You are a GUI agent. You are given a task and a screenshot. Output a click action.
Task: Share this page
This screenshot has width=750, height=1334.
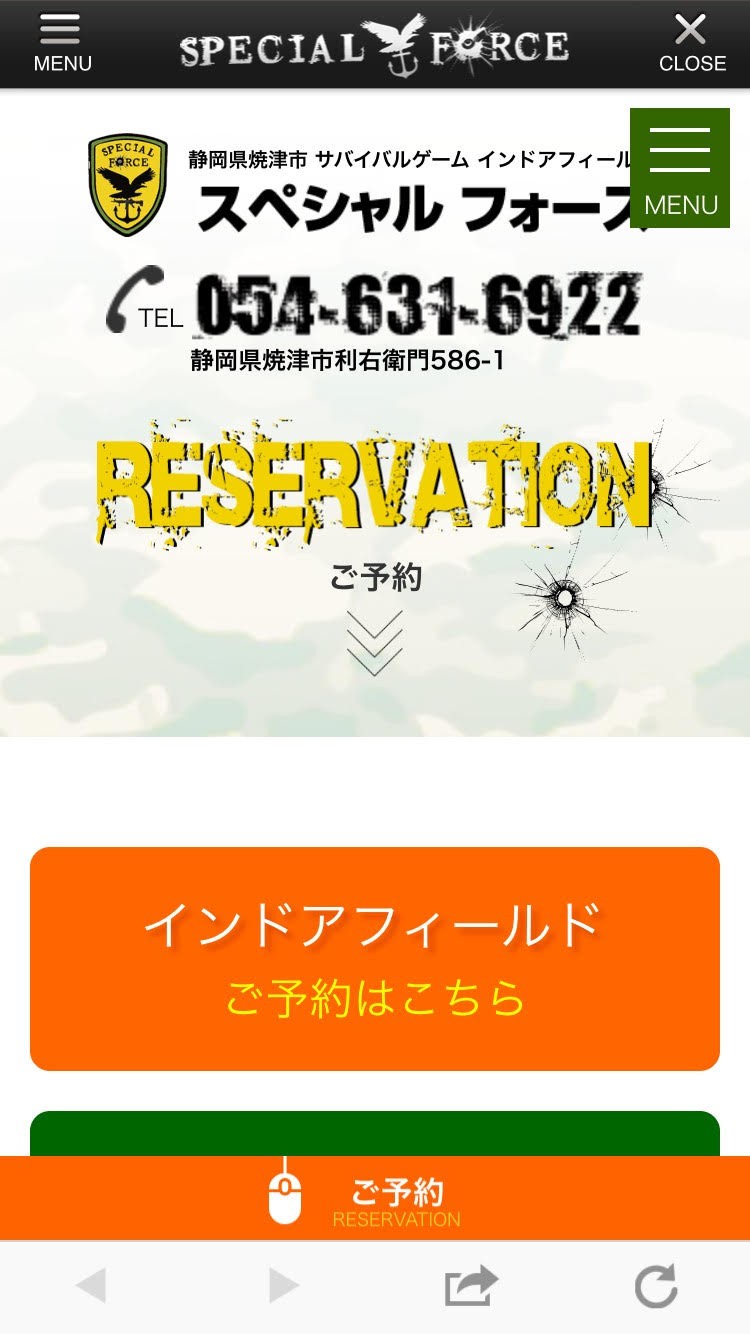(x=470, y=1286)
